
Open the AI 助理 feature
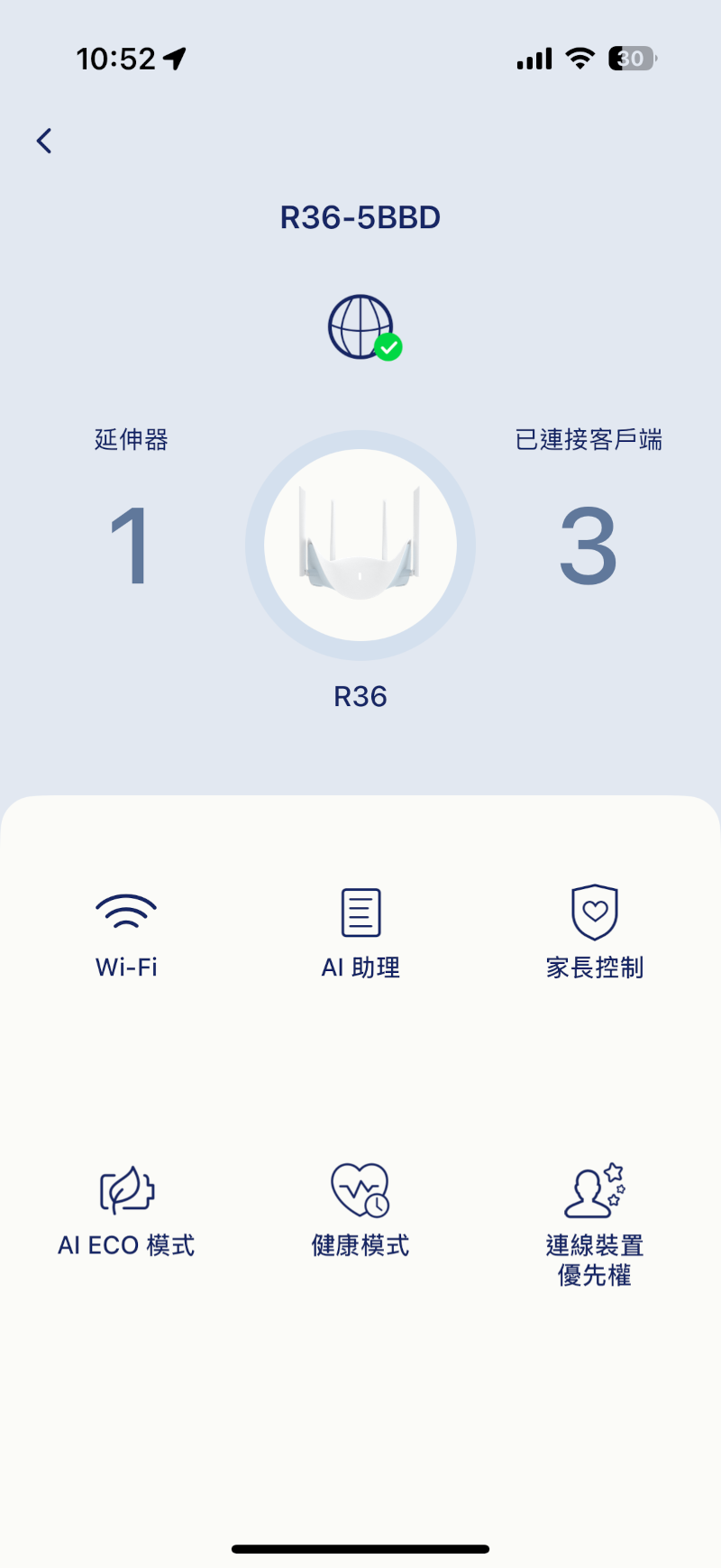tap(360, 912)
